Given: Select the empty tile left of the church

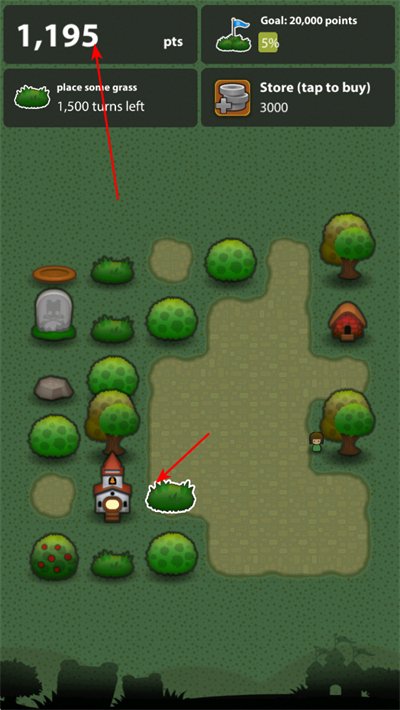Looking at the screenshot, I should click(x=53, y=497).
